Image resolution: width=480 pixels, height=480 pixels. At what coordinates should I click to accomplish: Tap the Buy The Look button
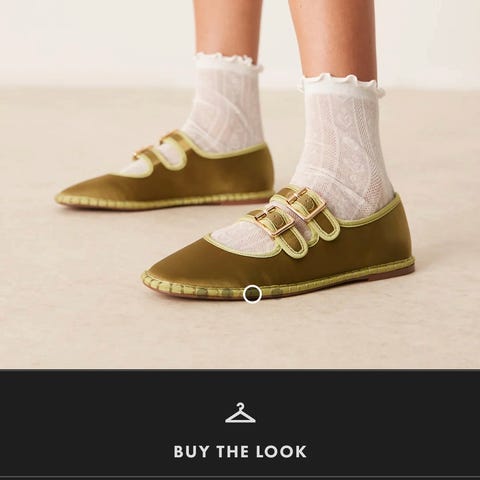pos(240,425)
